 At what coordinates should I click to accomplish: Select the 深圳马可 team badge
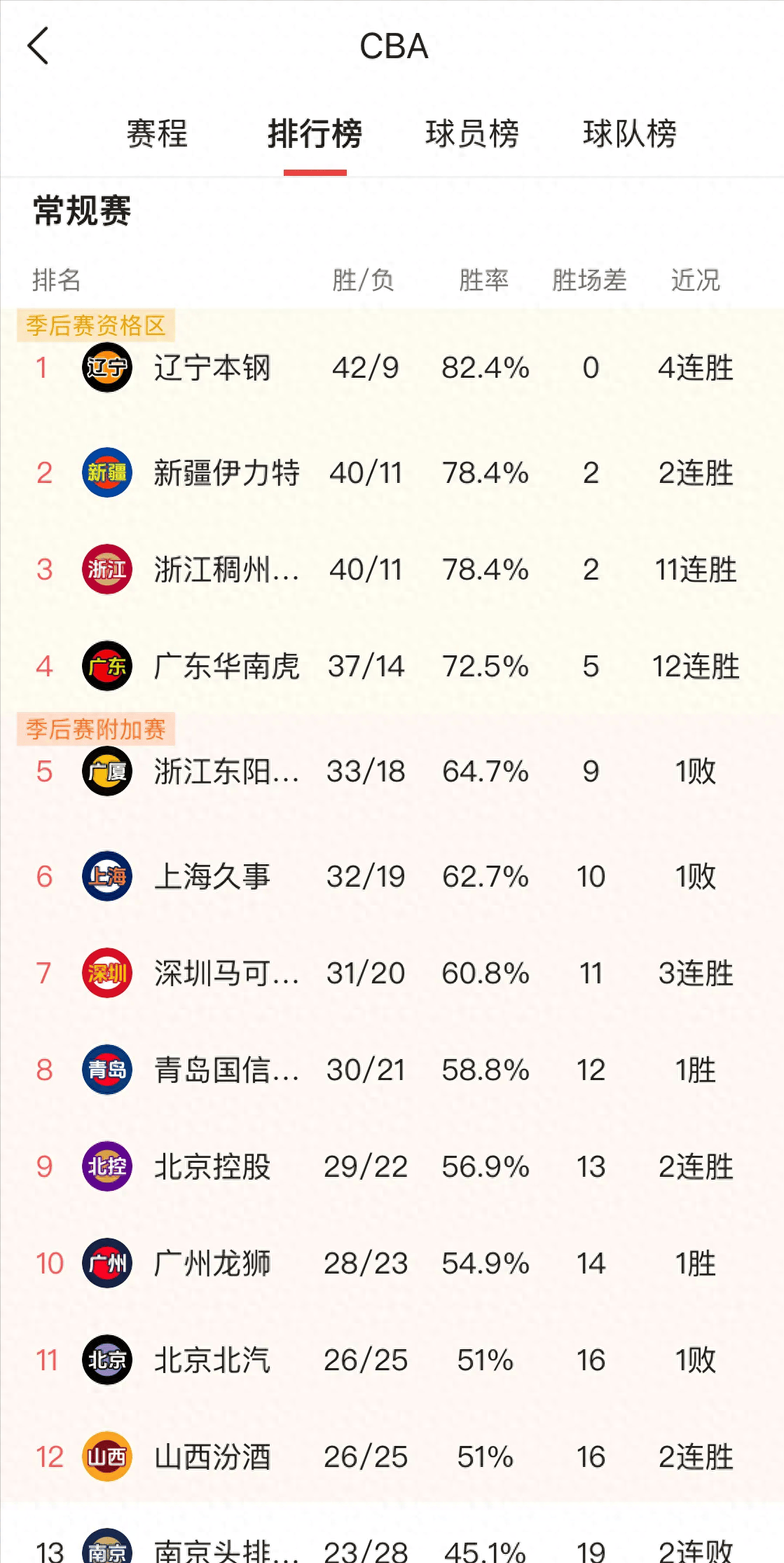106,973
